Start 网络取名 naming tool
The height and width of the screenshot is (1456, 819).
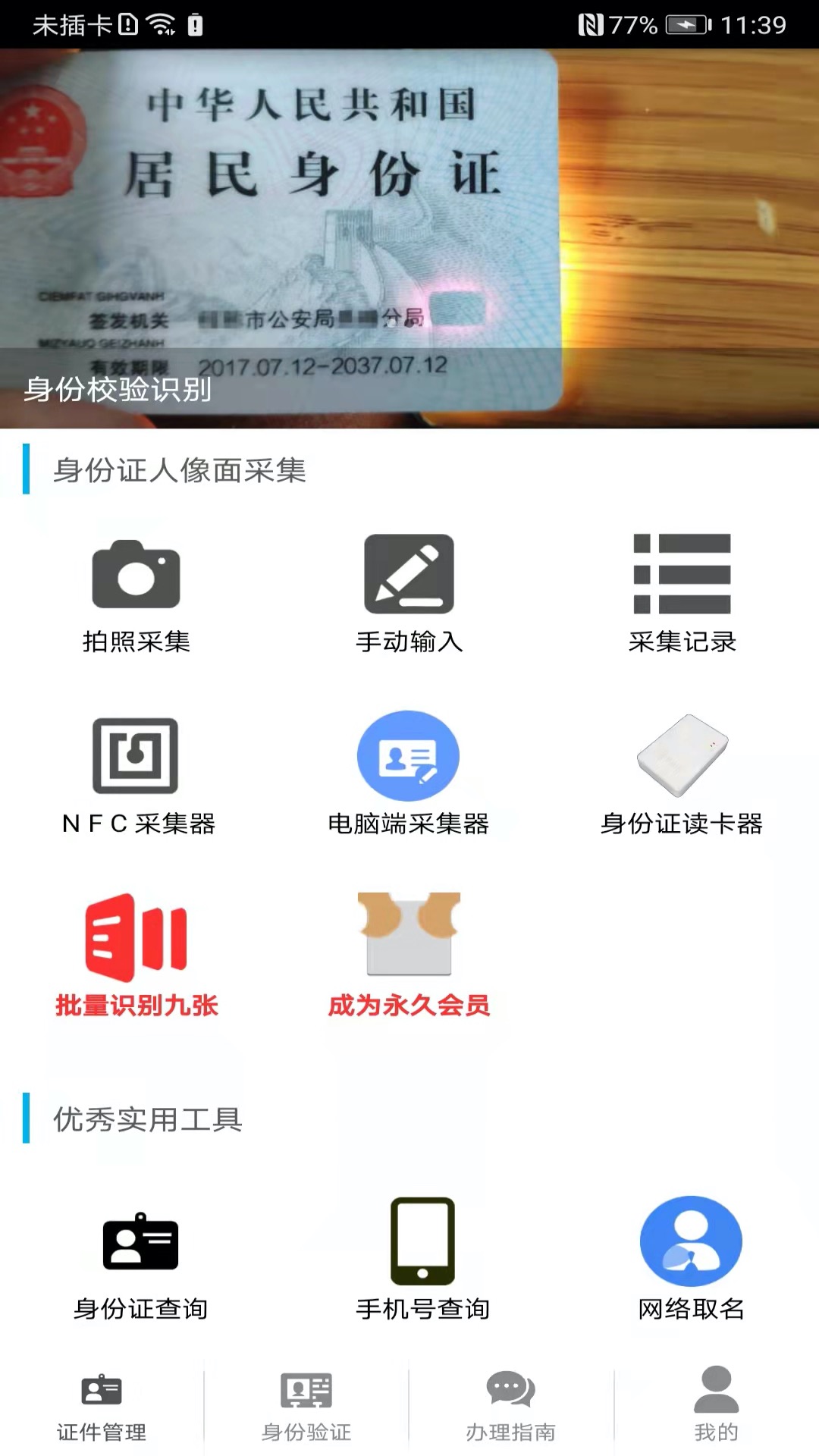tap(690, 1240)
